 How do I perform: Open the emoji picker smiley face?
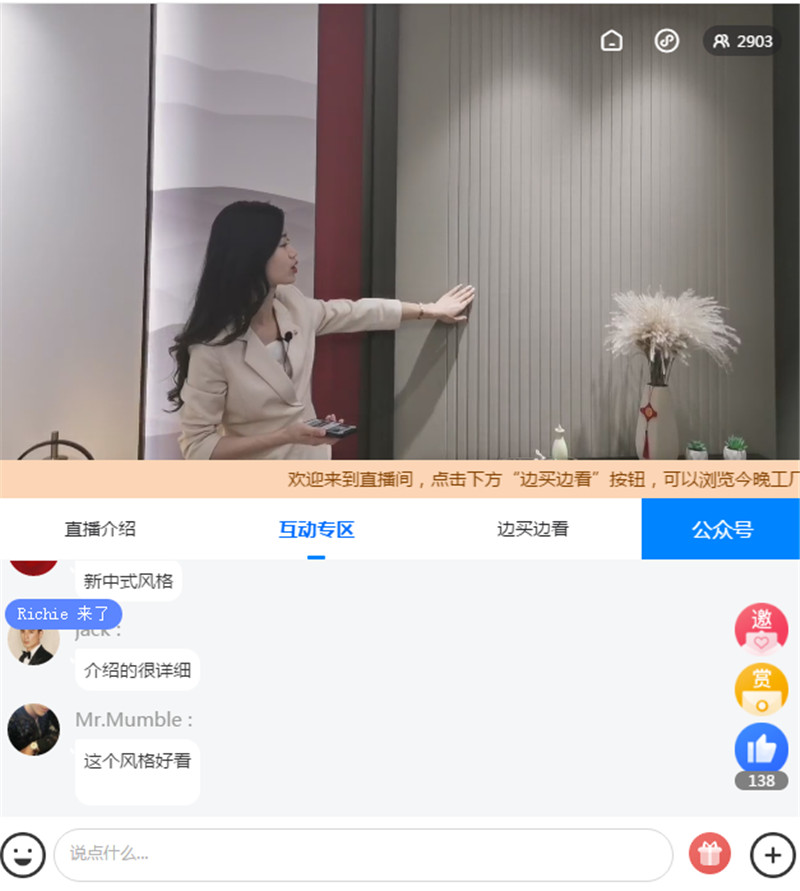[23, 855]
